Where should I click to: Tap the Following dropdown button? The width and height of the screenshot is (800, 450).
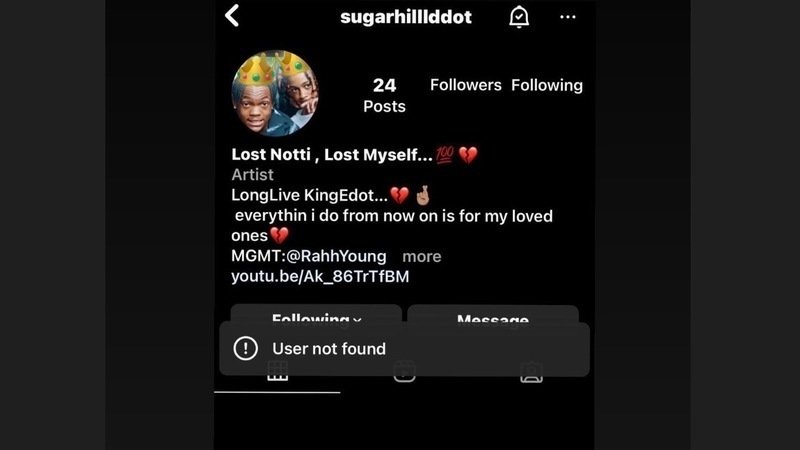316,315
